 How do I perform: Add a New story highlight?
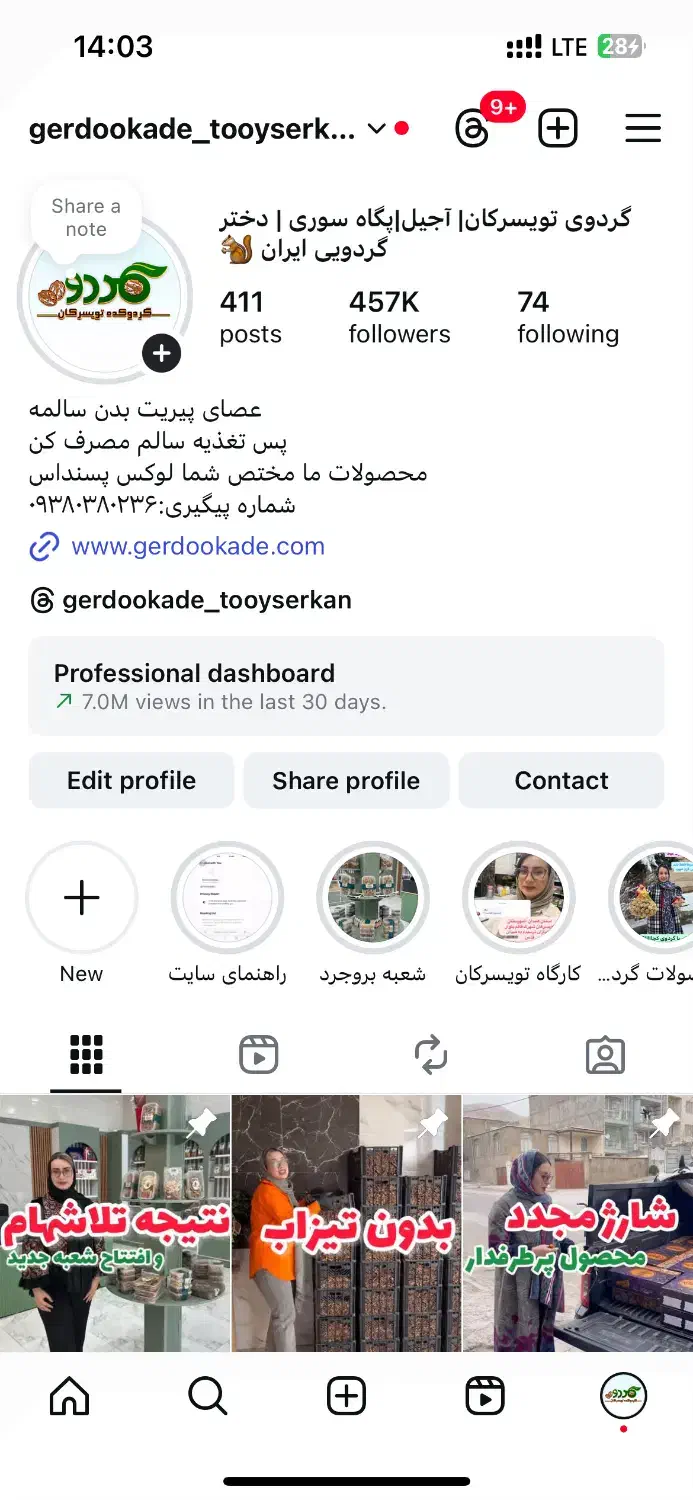[81, 898]
